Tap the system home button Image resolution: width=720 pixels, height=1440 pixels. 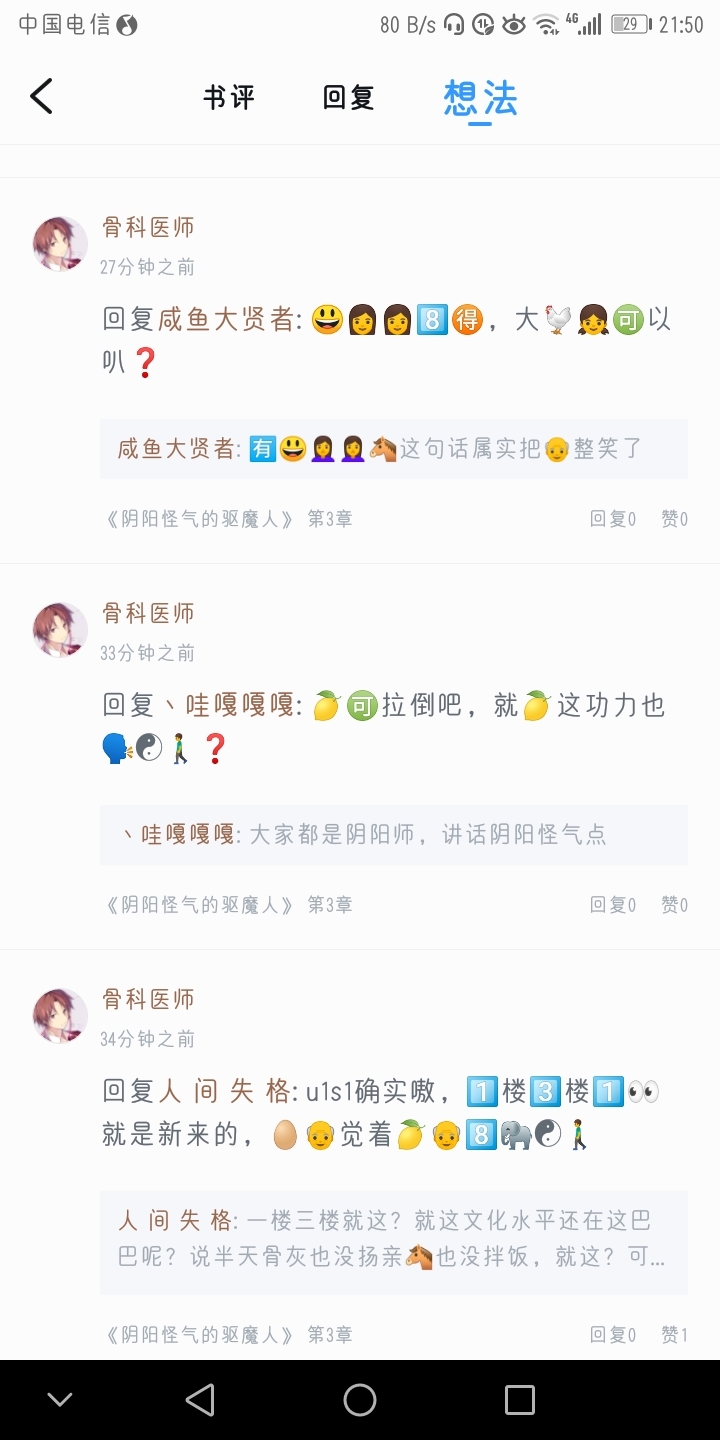coord(360,1400)
